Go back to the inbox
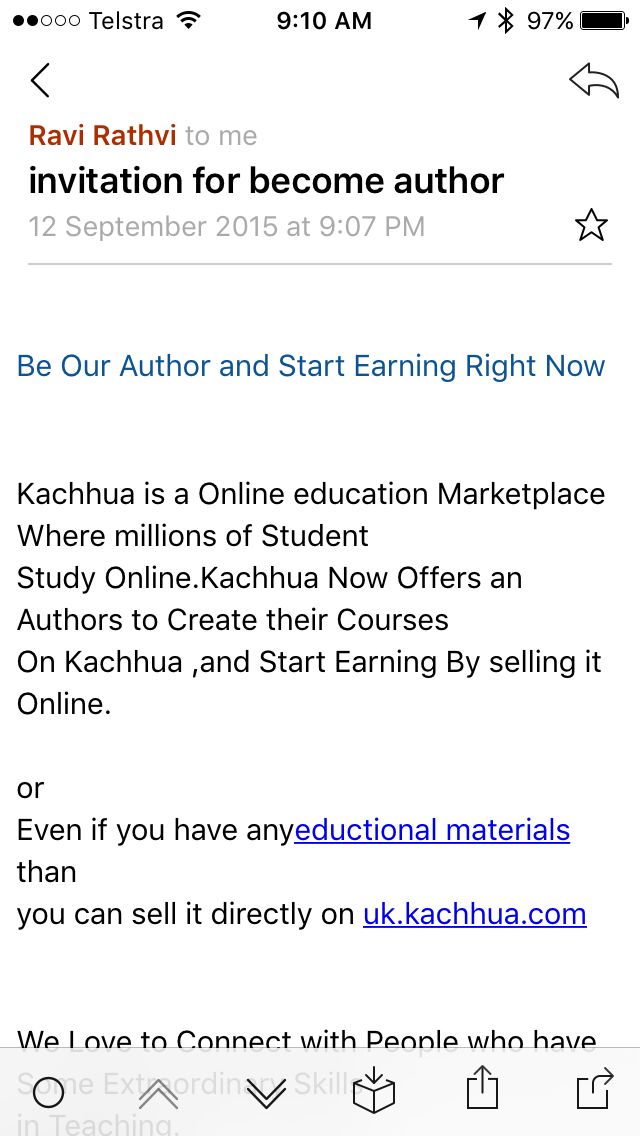 click(40, 80)
